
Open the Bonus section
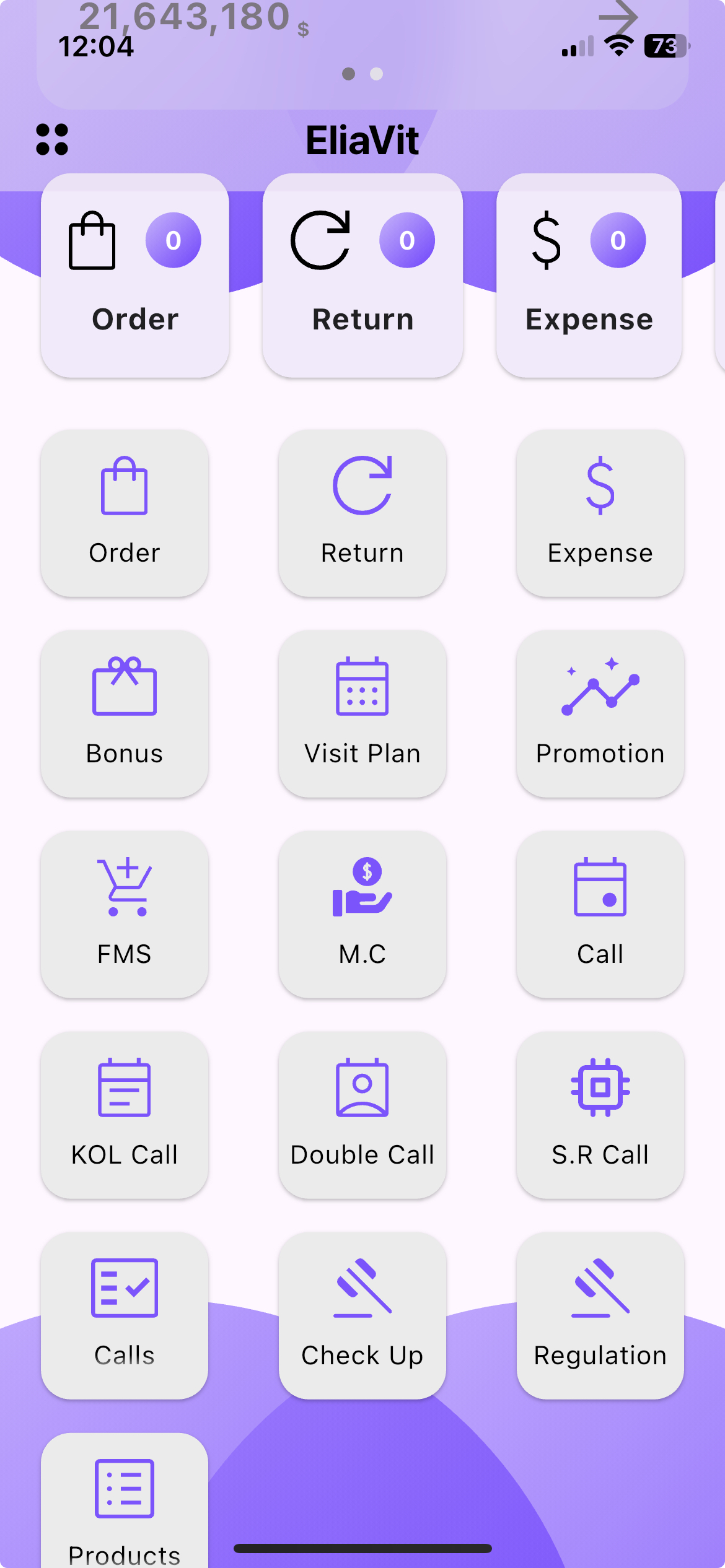tap(125, 713)
